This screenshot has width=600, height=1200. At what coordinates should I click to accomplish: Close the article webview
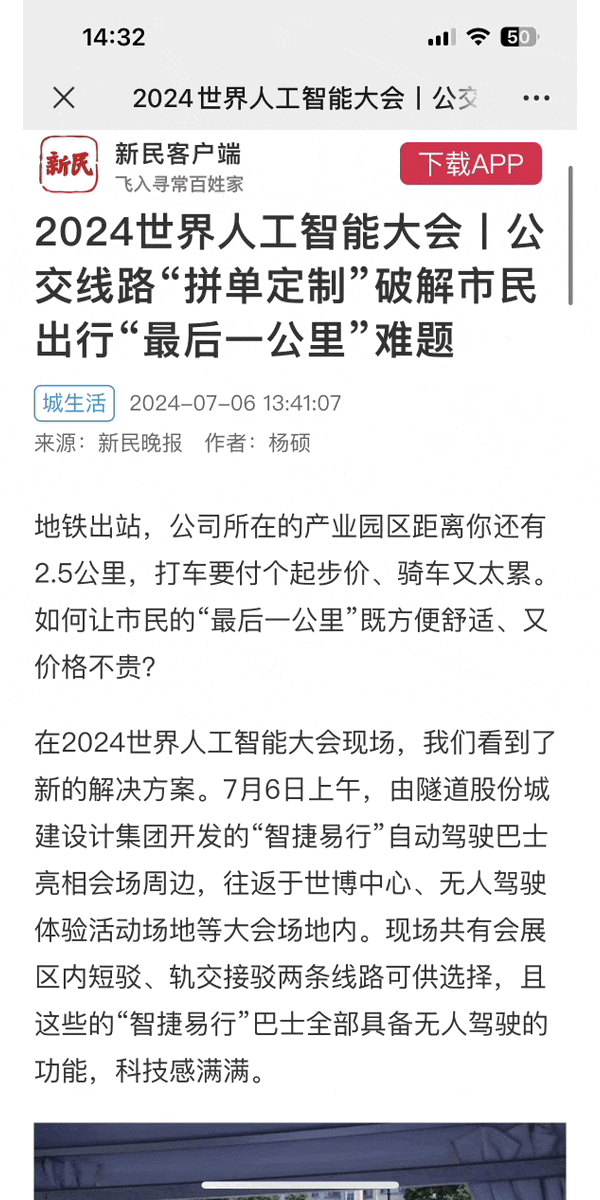(64, 98)
